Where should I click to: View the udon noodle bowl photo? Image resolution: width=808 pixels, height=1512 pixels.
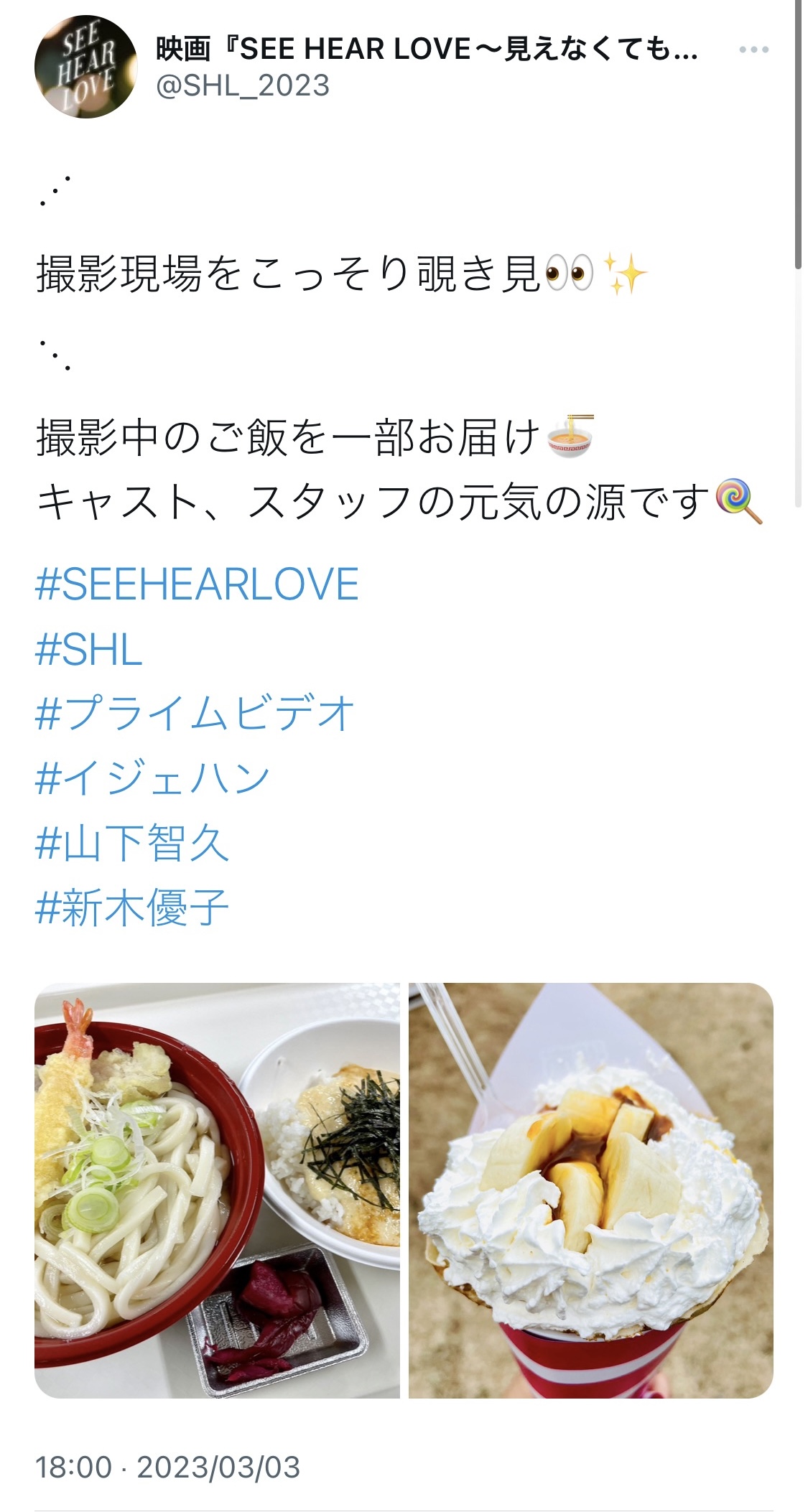point(217,1190)
